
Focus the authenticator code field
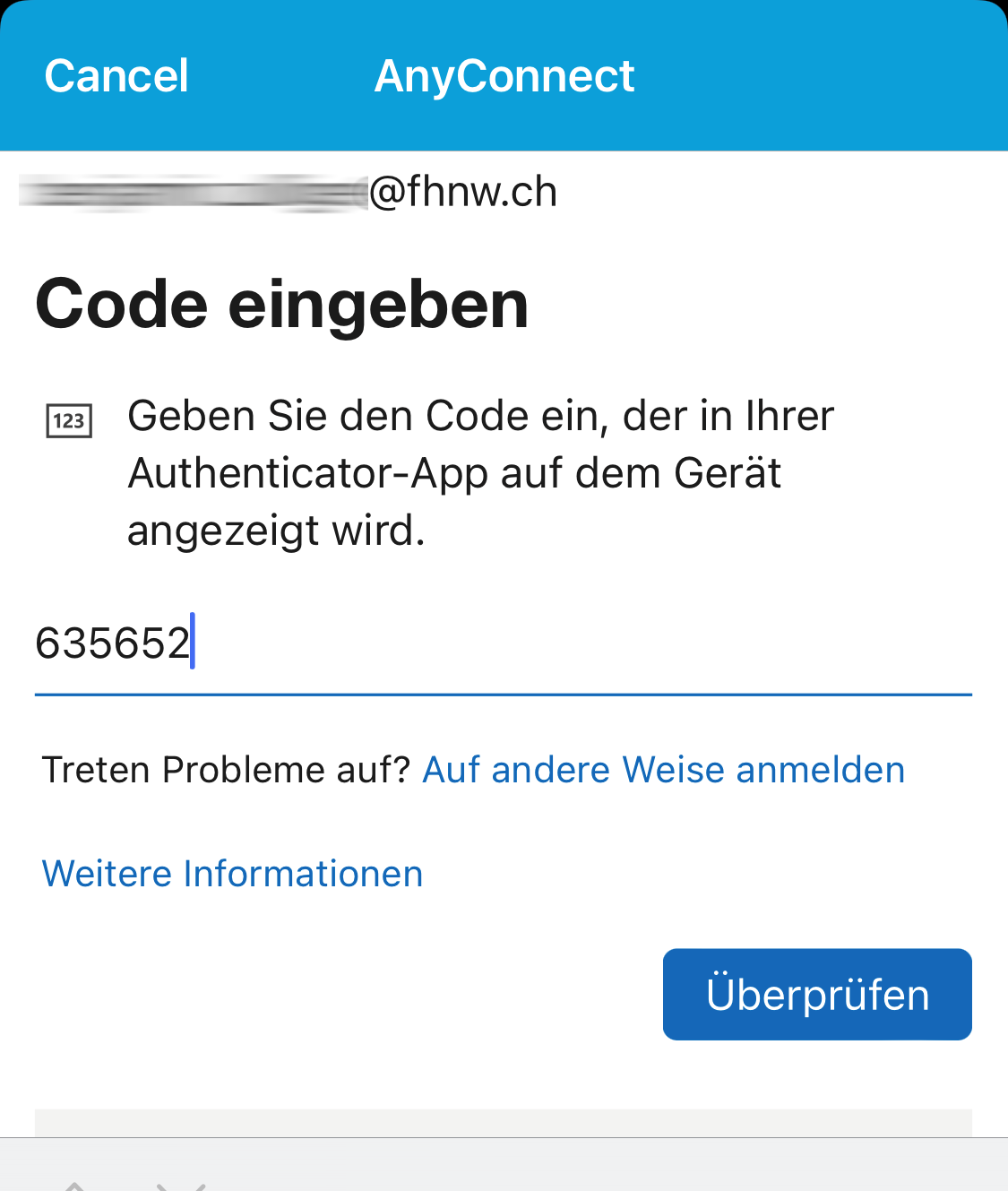click(502, 644)
